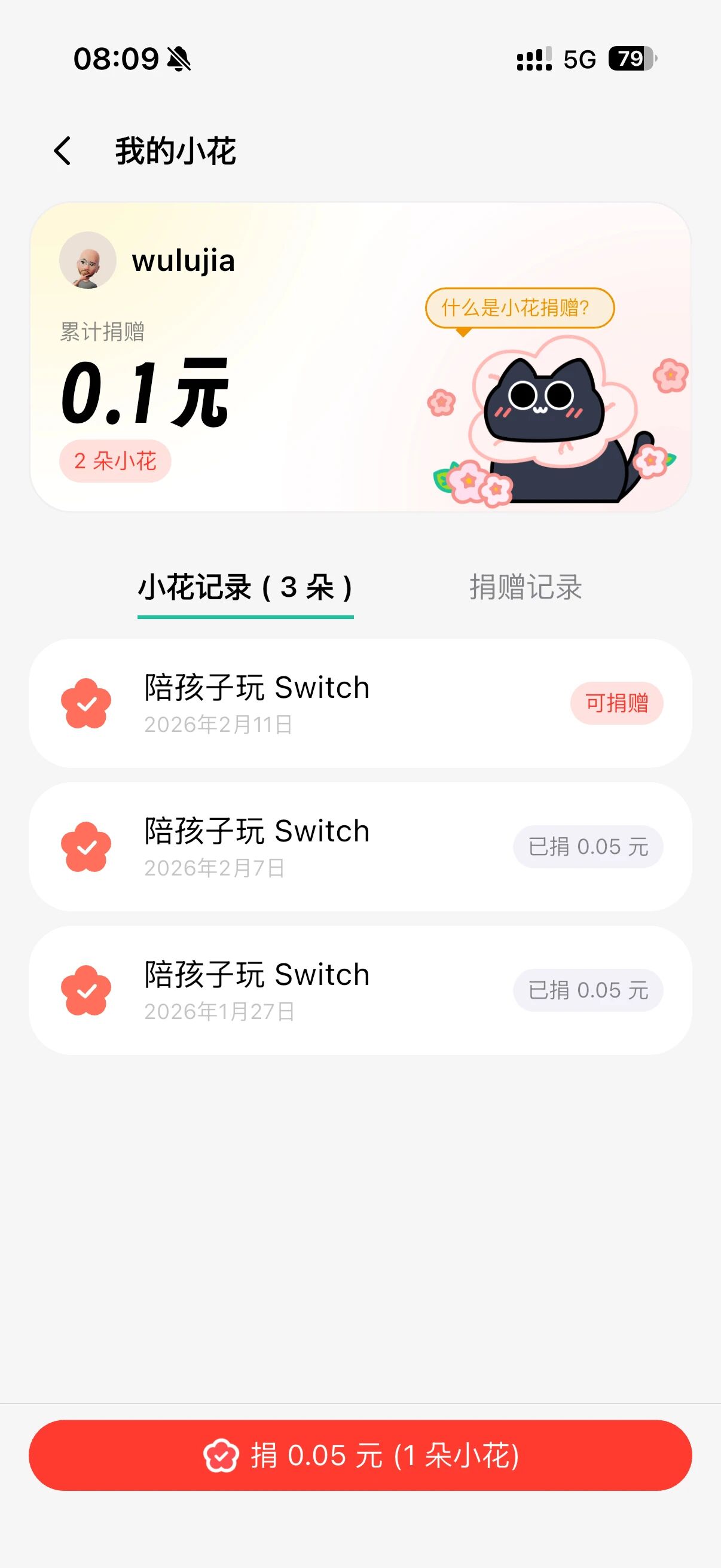Tap the 已捐 0.05 元 label on the January 27 record
Image resolution: width=721 pixels, height=1568 pixels.
[588, 990]
